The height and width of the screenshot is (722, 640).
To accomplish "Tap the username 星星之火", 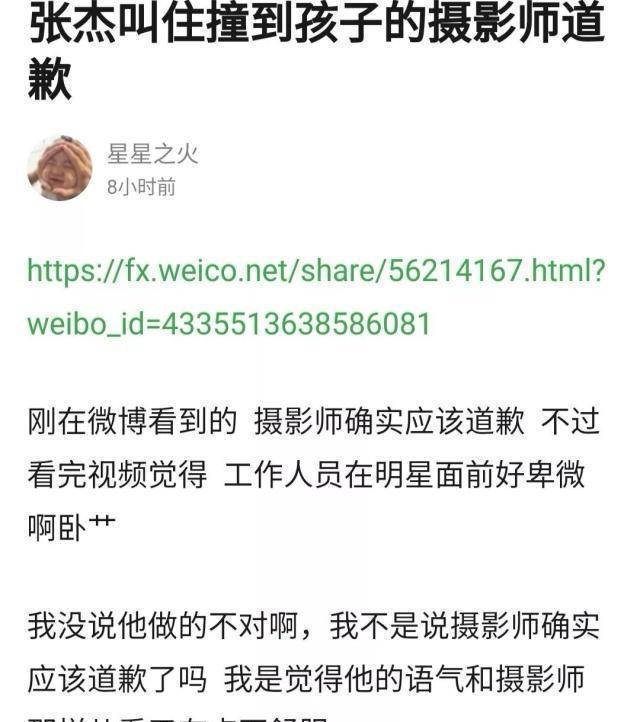I will coord(152,154).
